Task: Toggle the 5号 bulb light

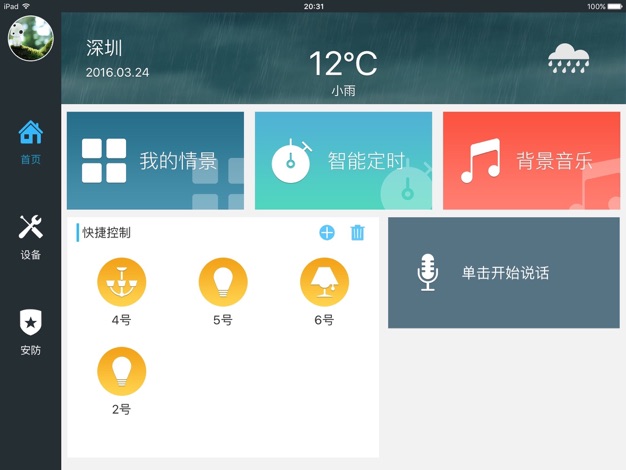Action: tap(223, 282)
